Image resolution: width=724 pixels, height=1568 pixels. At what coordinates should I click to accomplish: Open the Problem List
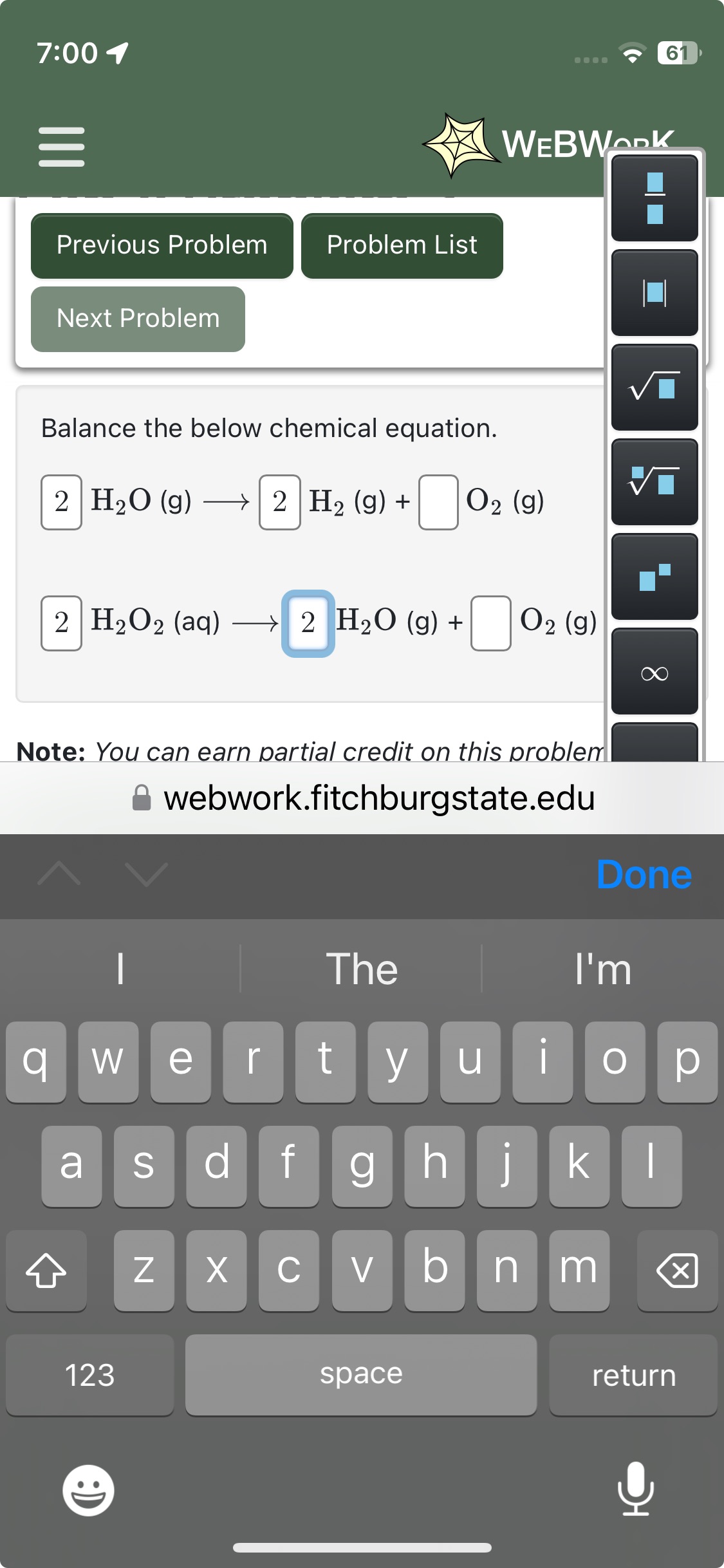click(402, 246)
